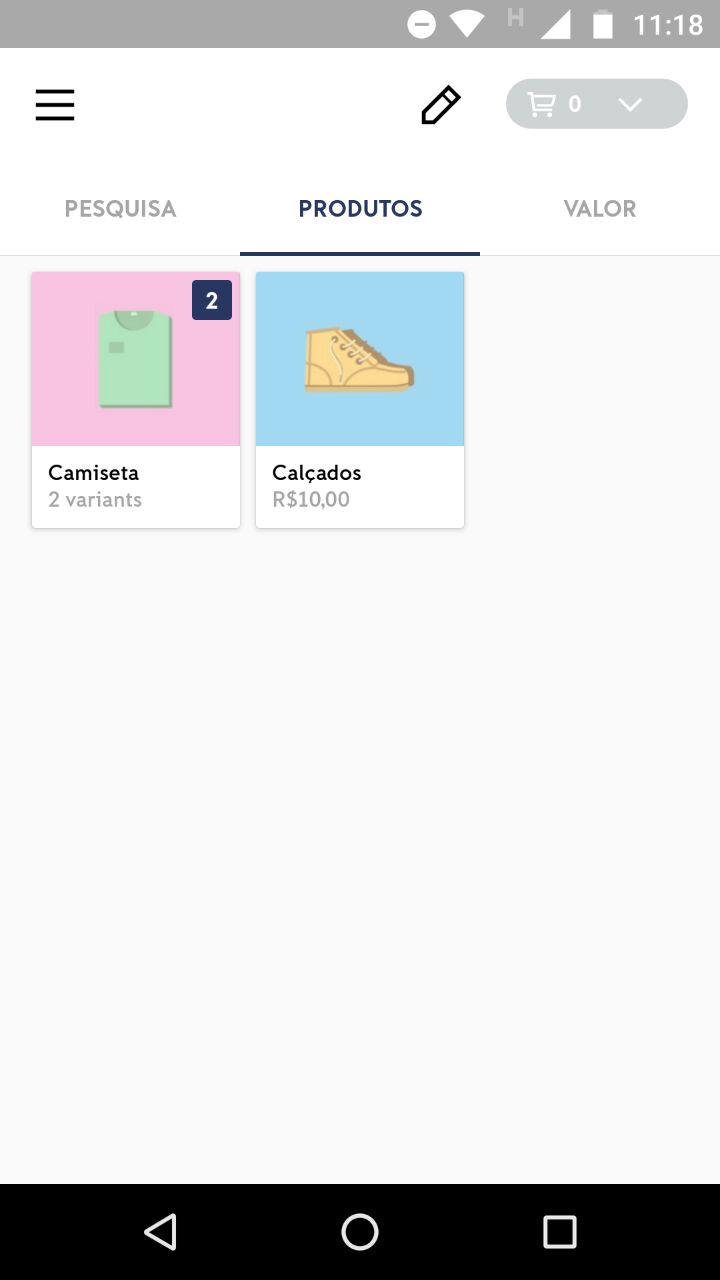Go back using system navigation
Screen dimensions: 720x1280
tap(160, 1232)
